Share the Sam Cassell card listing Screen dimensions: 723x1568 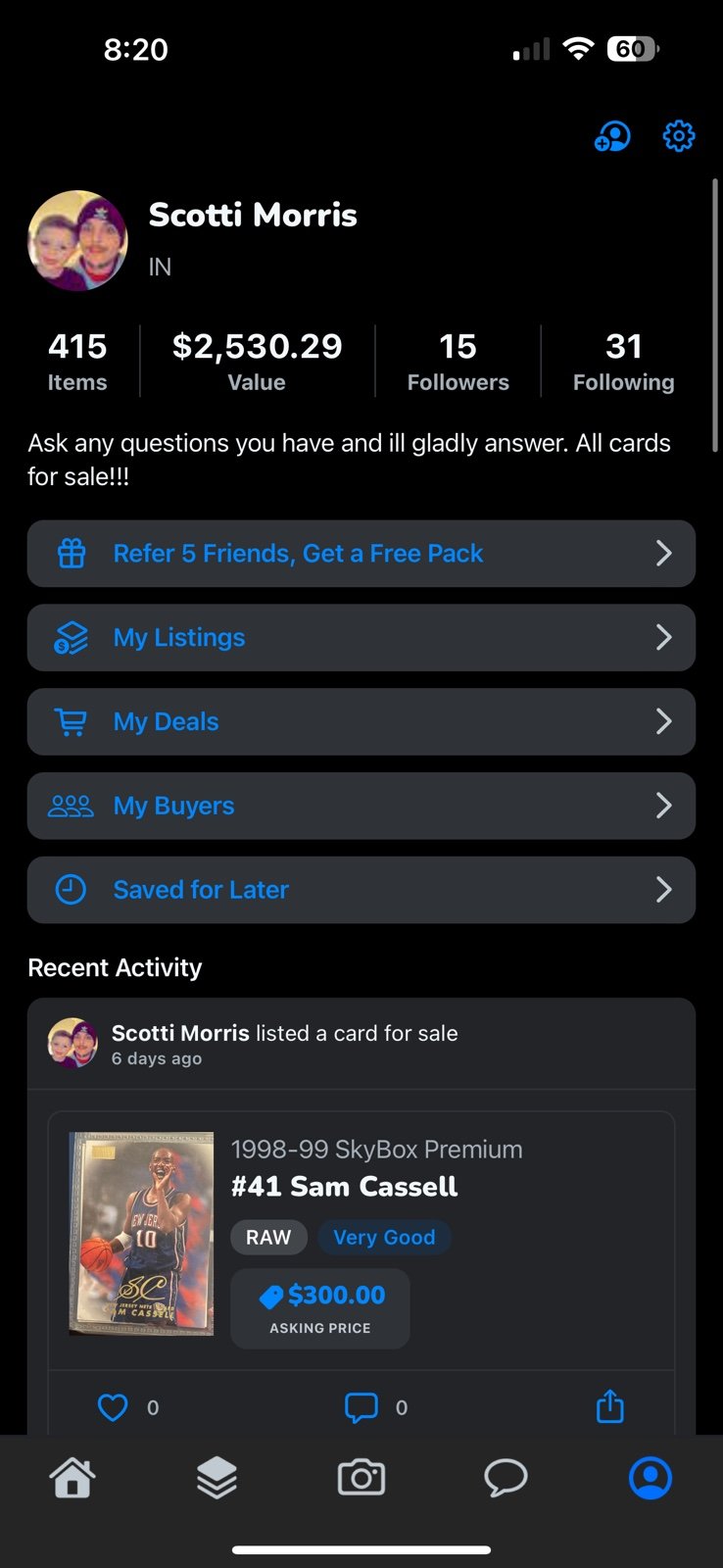610,1405
